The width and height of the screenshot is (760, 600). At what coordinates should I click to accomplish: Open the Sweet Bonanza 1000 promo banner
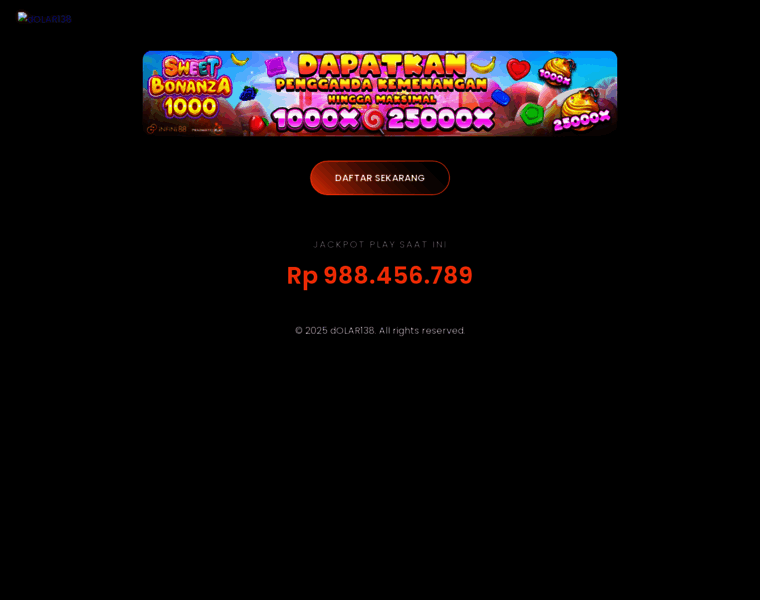point(379,93)
